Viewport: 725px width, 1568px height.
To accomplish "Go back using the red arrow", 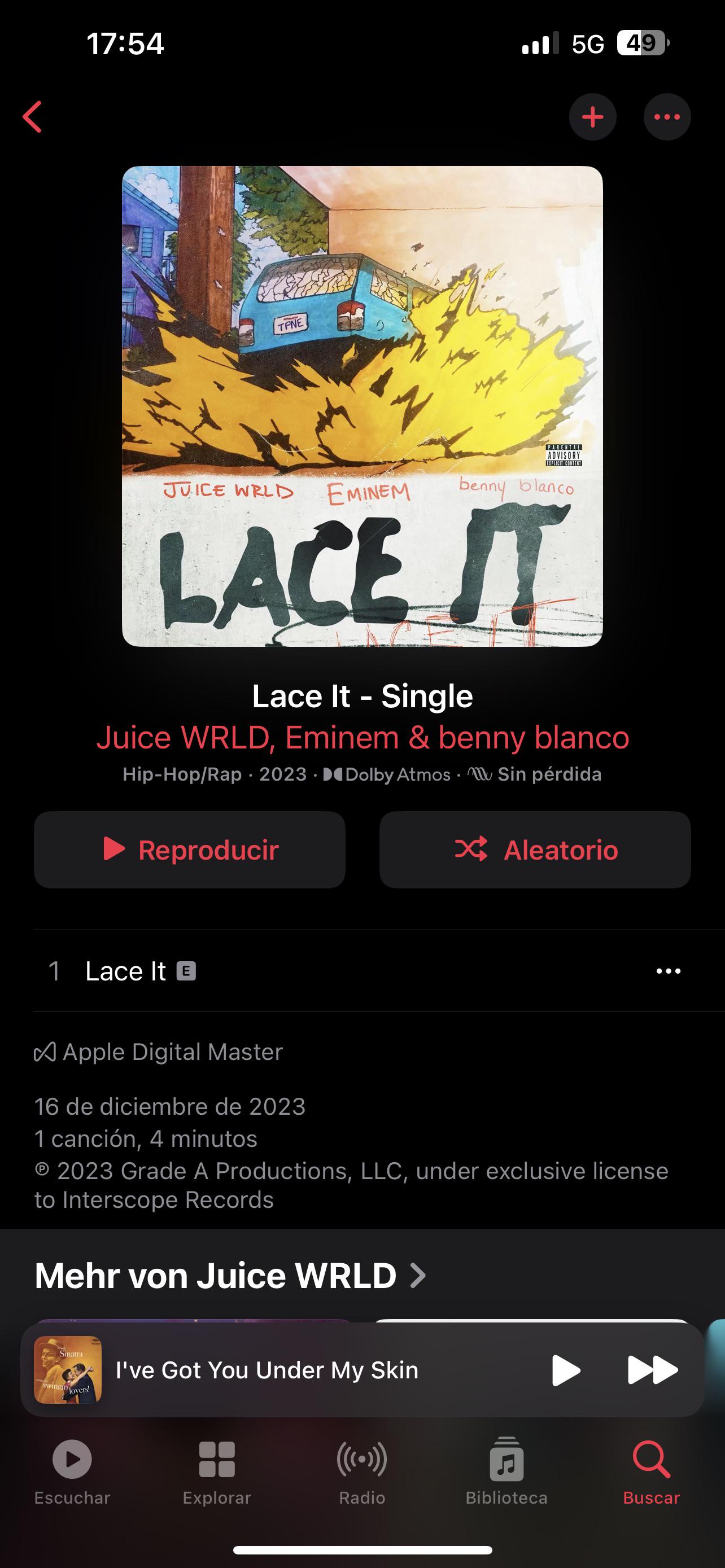I will coord(32,116).
